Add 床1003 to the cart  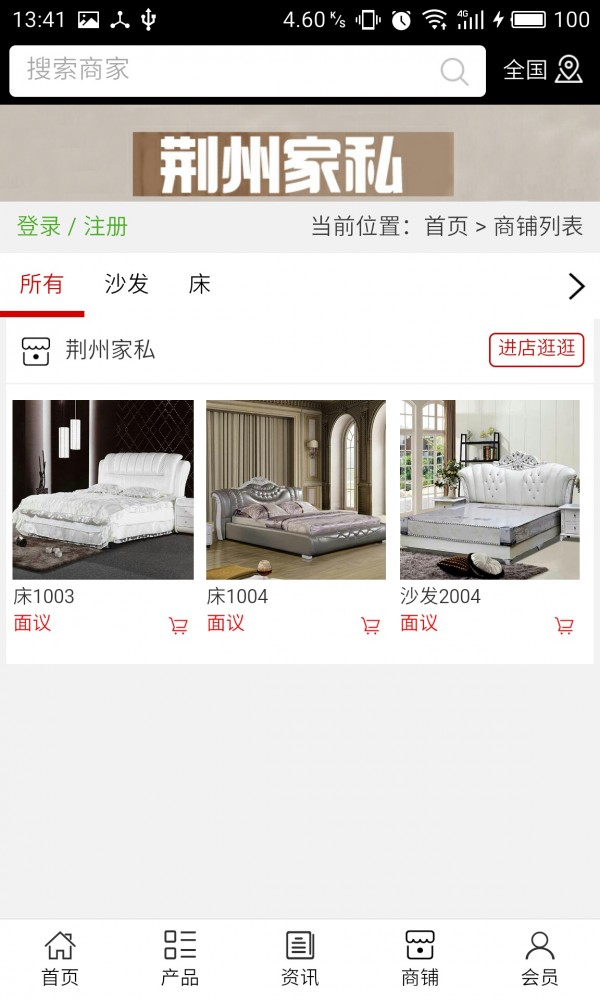(x=178, y=626)
